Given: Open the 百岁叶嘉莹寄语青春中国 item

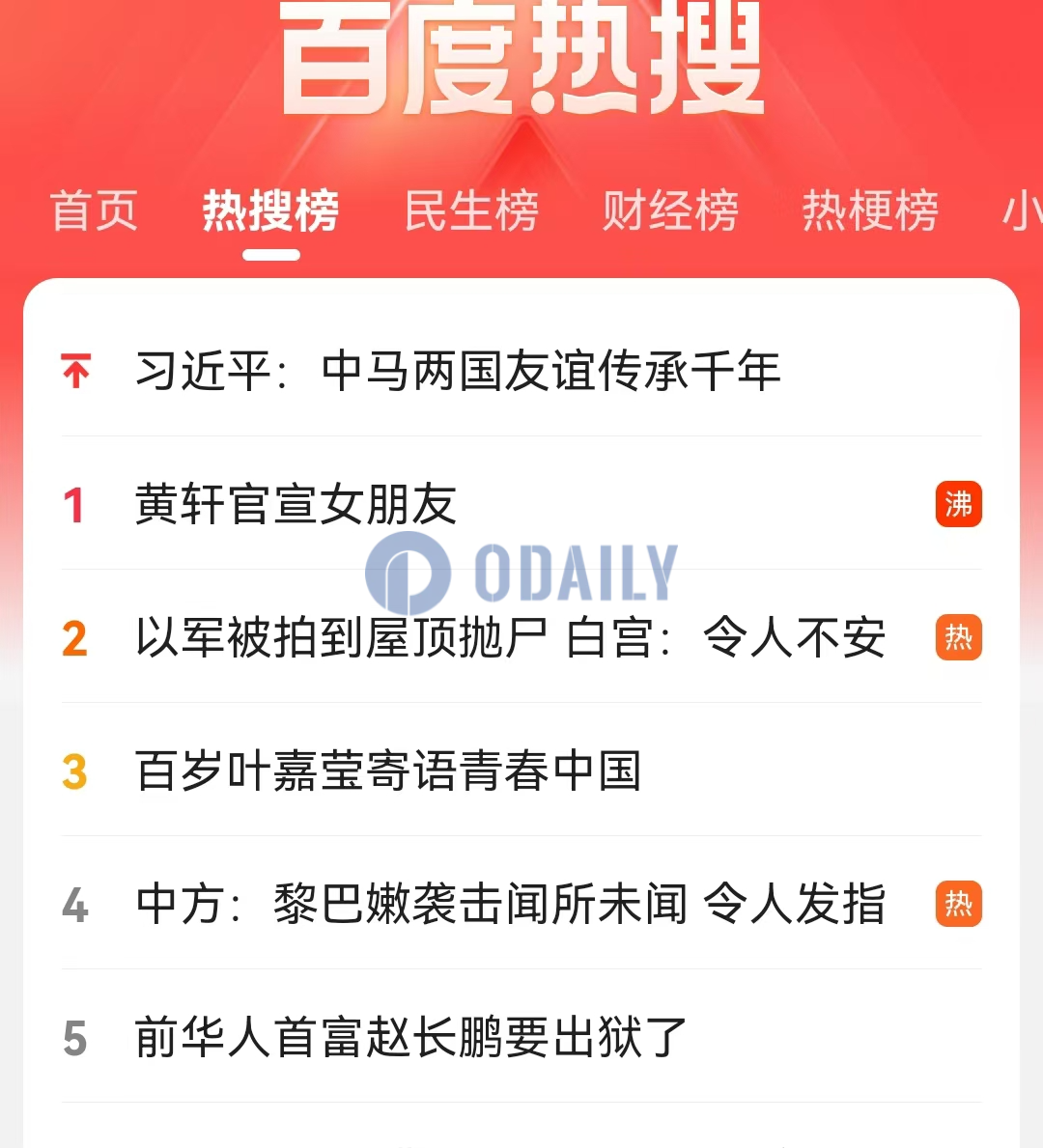Looking at the screenshot, I should pos(386,772).
